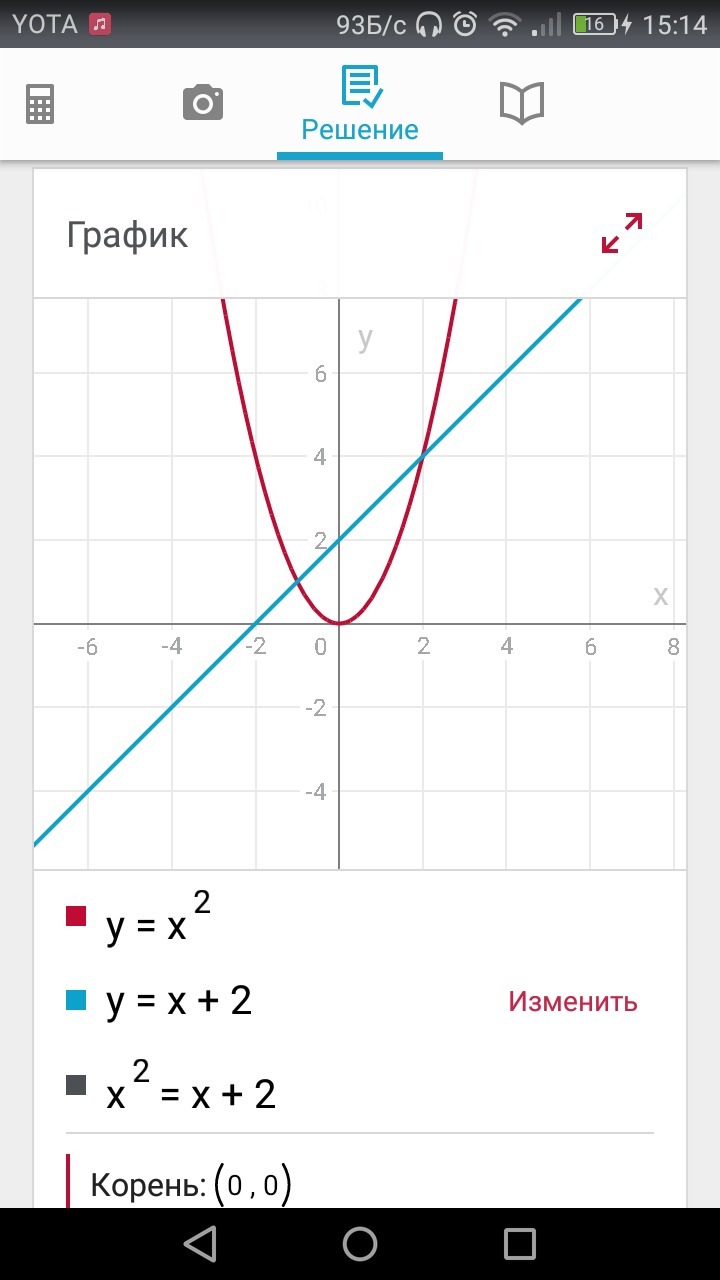720x1280 pixels.
Task: Open the book notebook tab
Action: [x=521, y=103]
